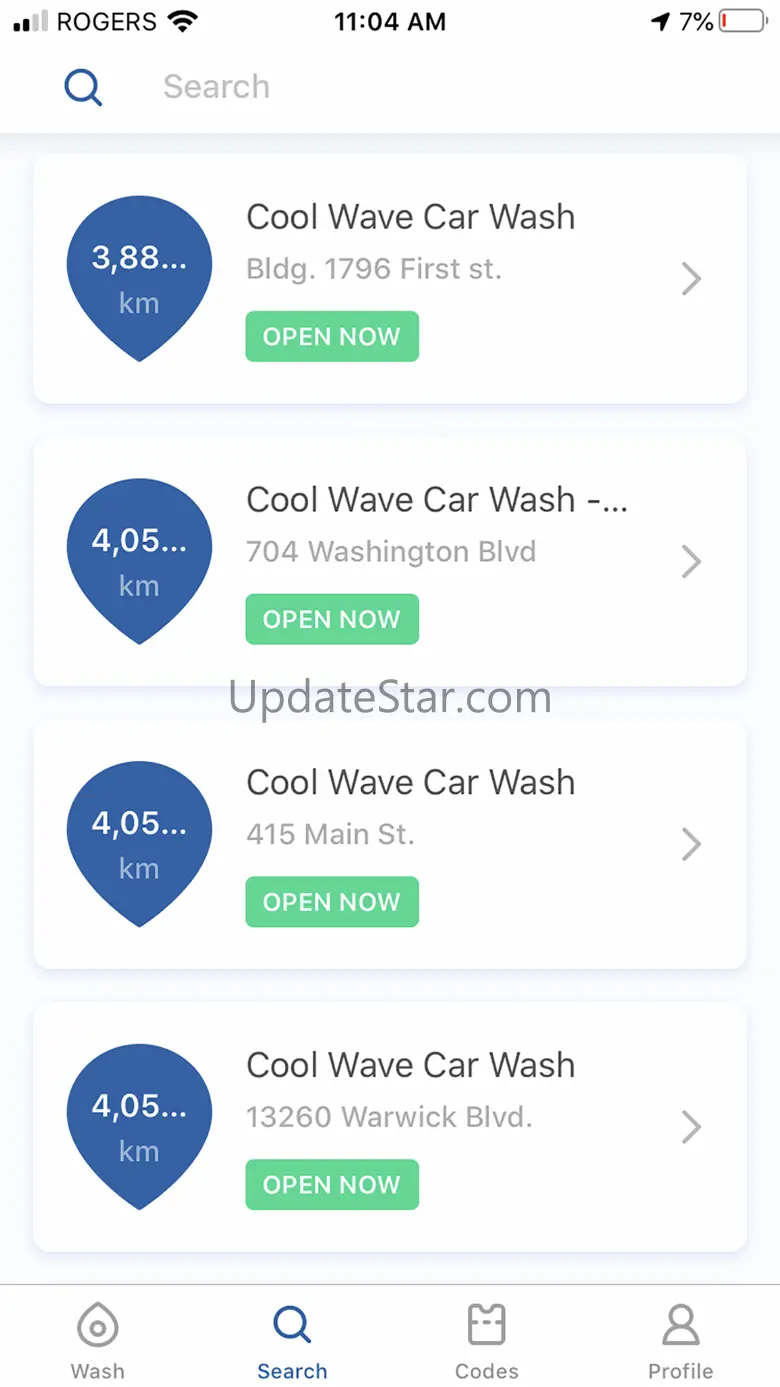Select the Search tab in bottom navigation
This screenshot has height=1387, width=780.
click(x=292, y=1341)
